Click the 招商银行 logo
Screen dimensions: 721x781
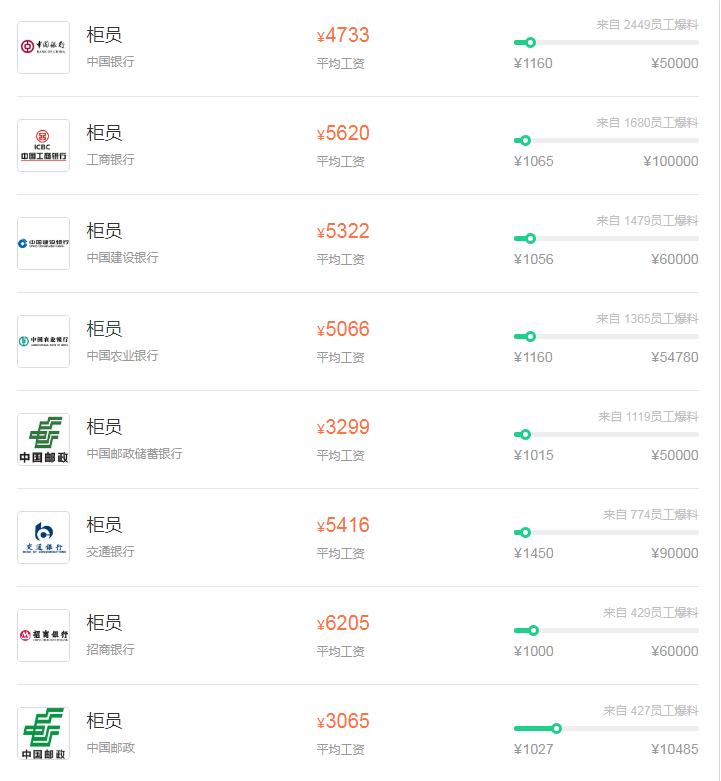click(x=43, y=635)
